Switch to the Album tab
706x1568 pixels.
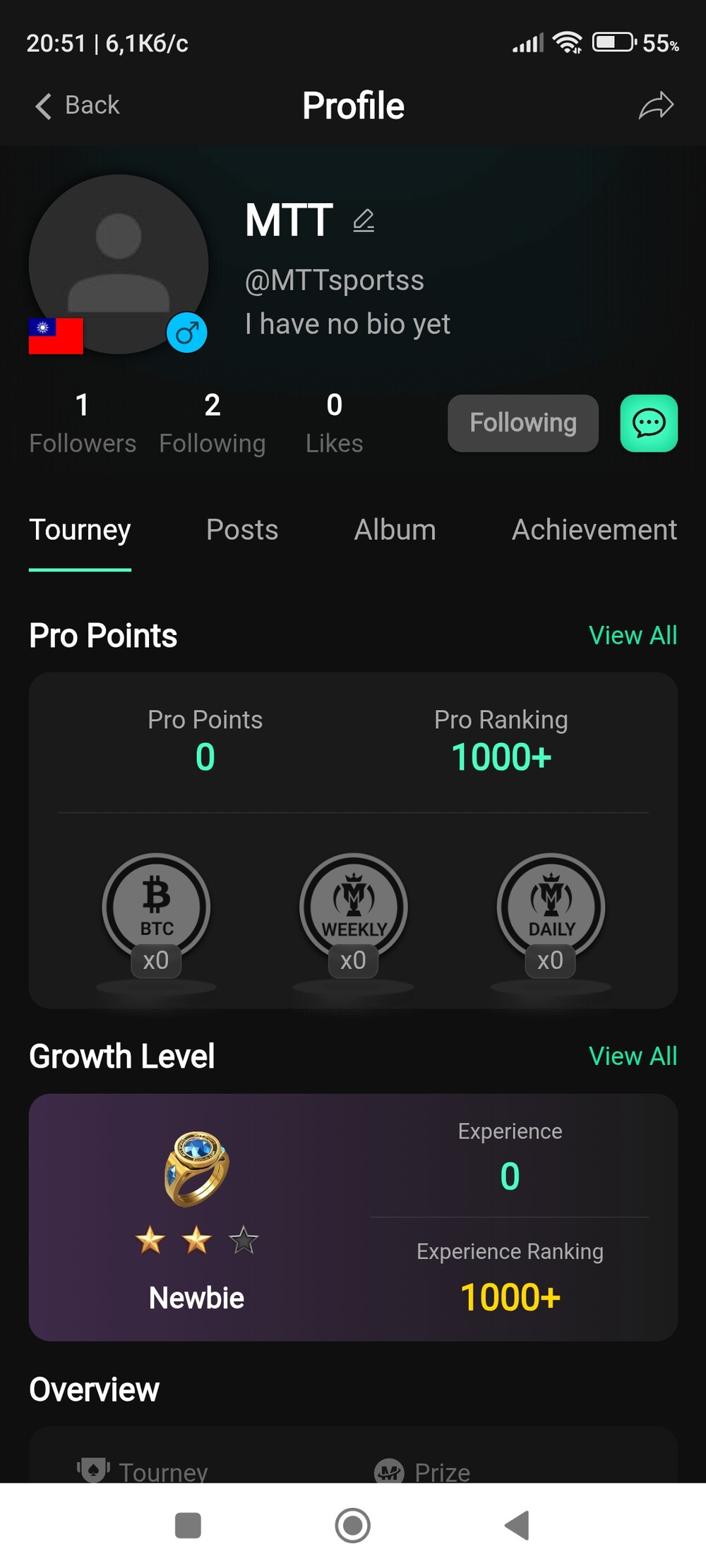(x=395, y=530)
